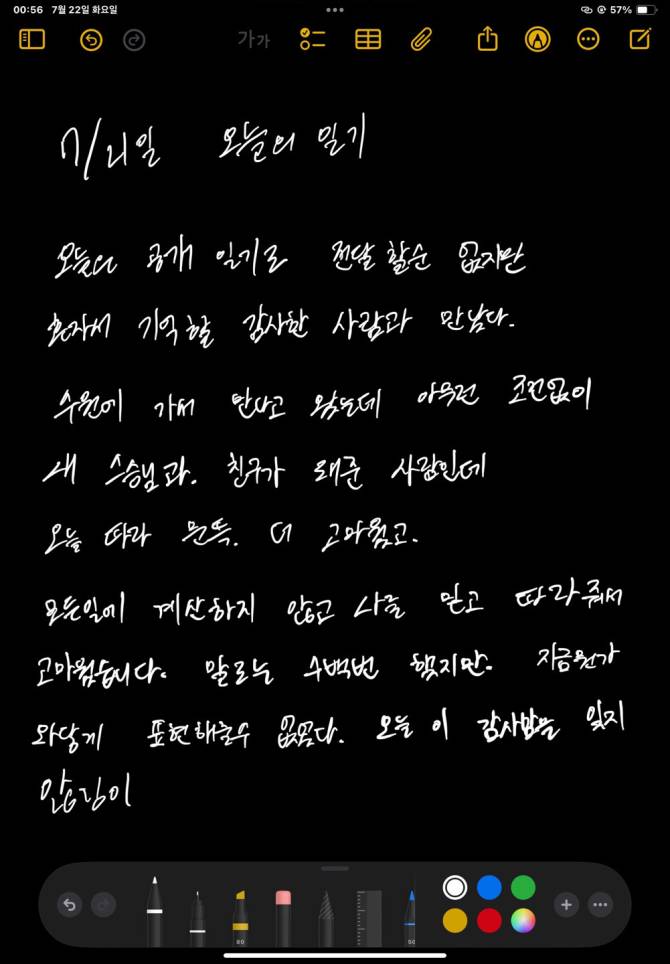
Task: Share this note
Action: 487,39
